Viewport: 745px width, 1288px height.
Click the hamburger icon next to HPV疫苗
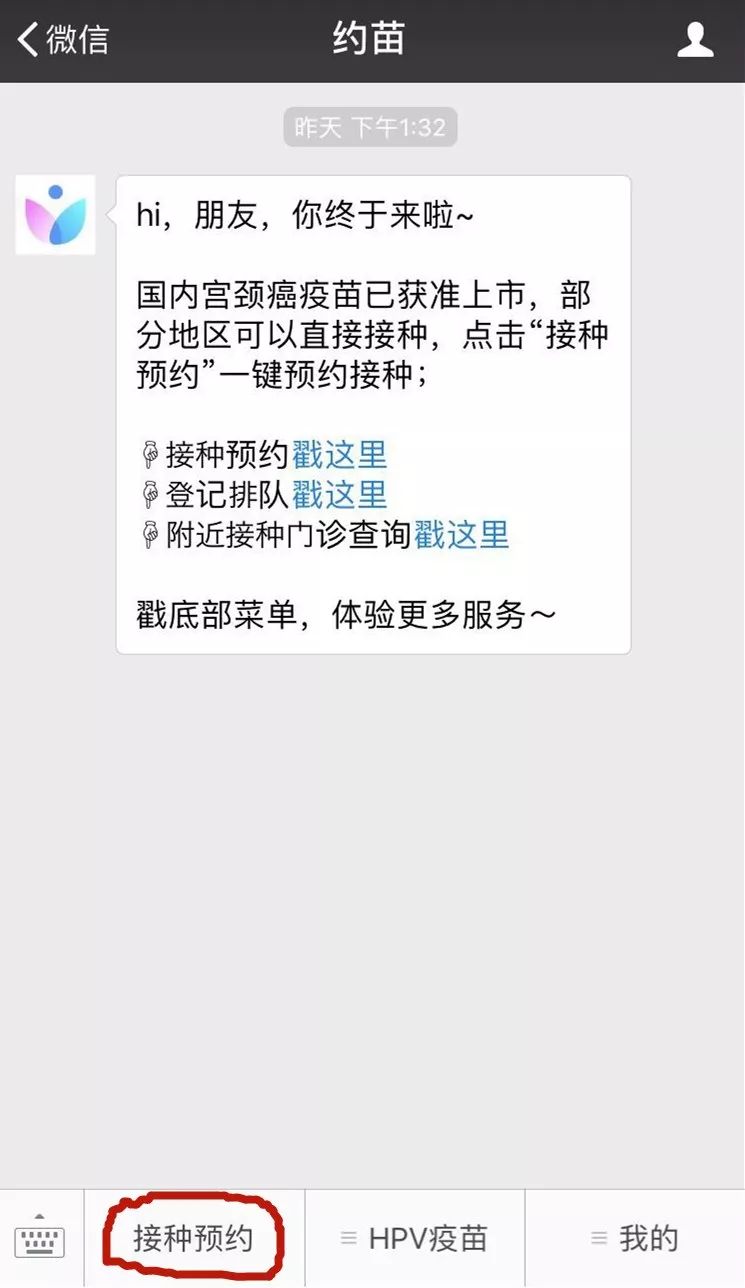(x=350, y=1237)
